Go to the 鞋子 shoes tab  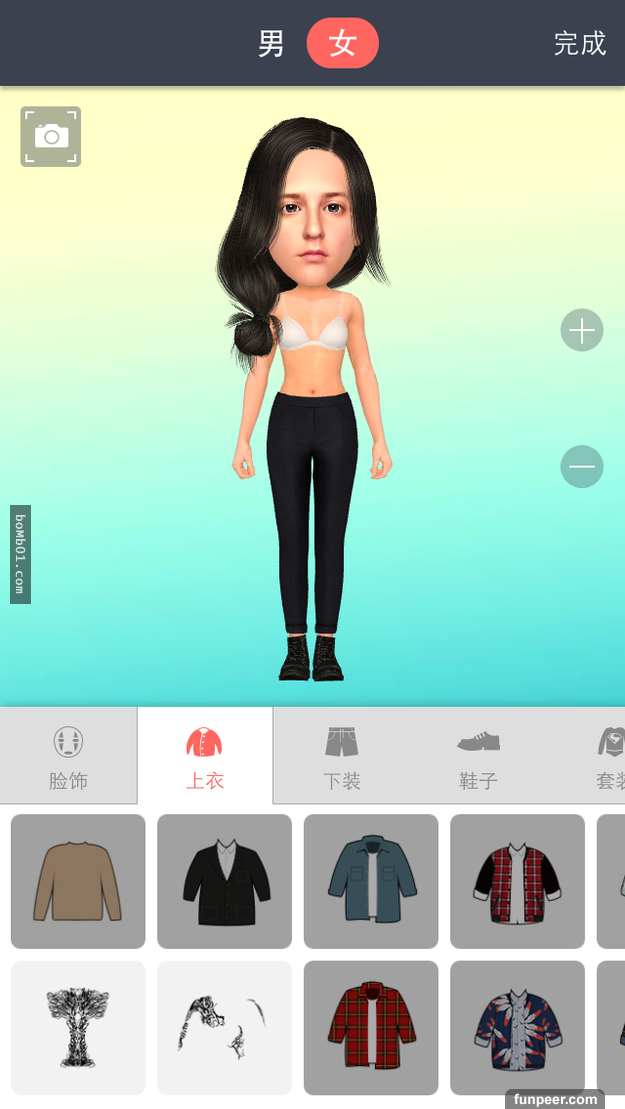(478, 757)
